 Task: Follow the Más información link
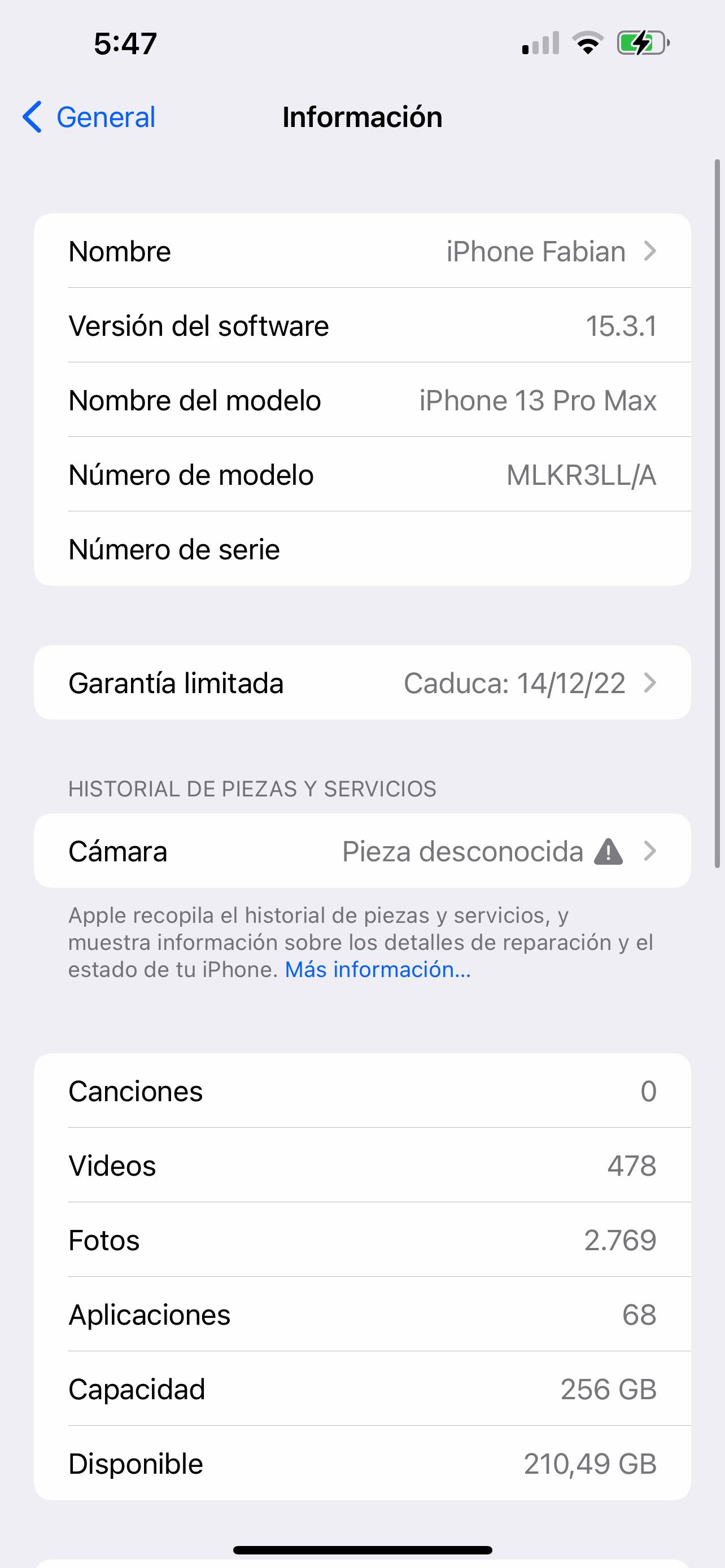(377, 970)
